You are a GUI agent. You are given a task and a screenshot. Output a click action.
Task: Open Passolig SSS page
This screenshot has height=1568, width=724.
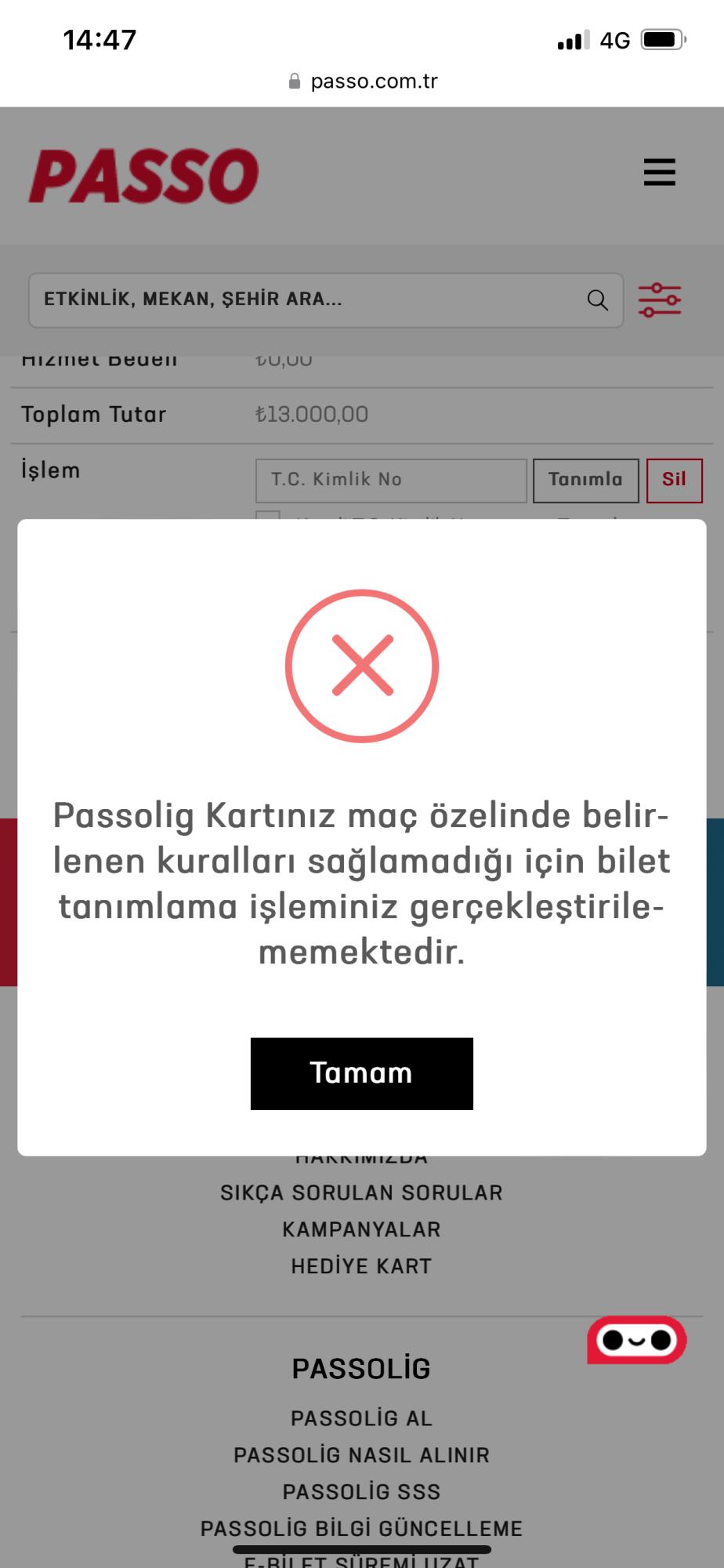361,1492
